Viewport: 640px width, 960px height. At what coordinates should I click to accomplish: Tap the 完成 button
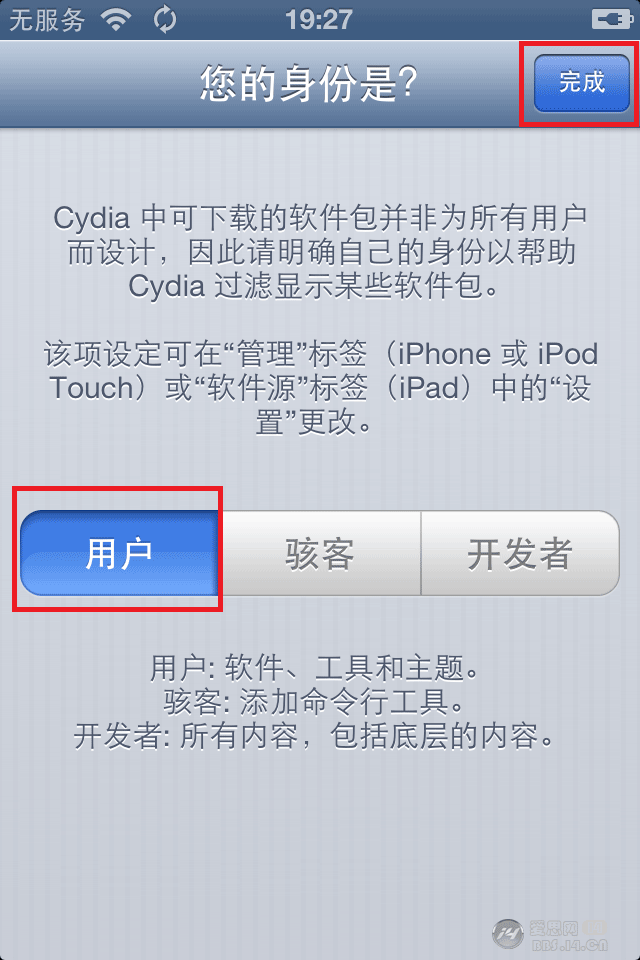[582, 82]
